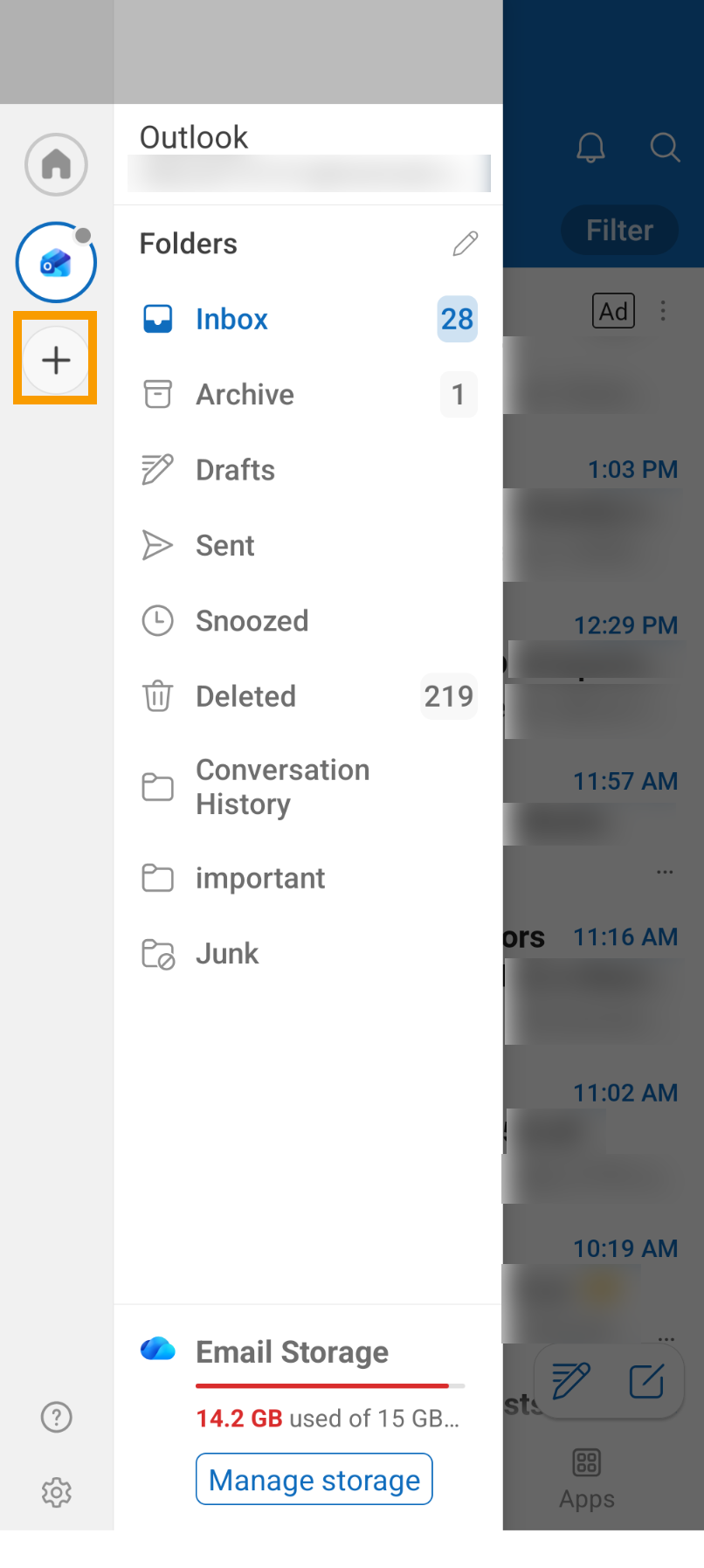Viewport: 704px width, 1568px height.
Task: Open the Conversation History folder
Action: click(x=281, y=786)
